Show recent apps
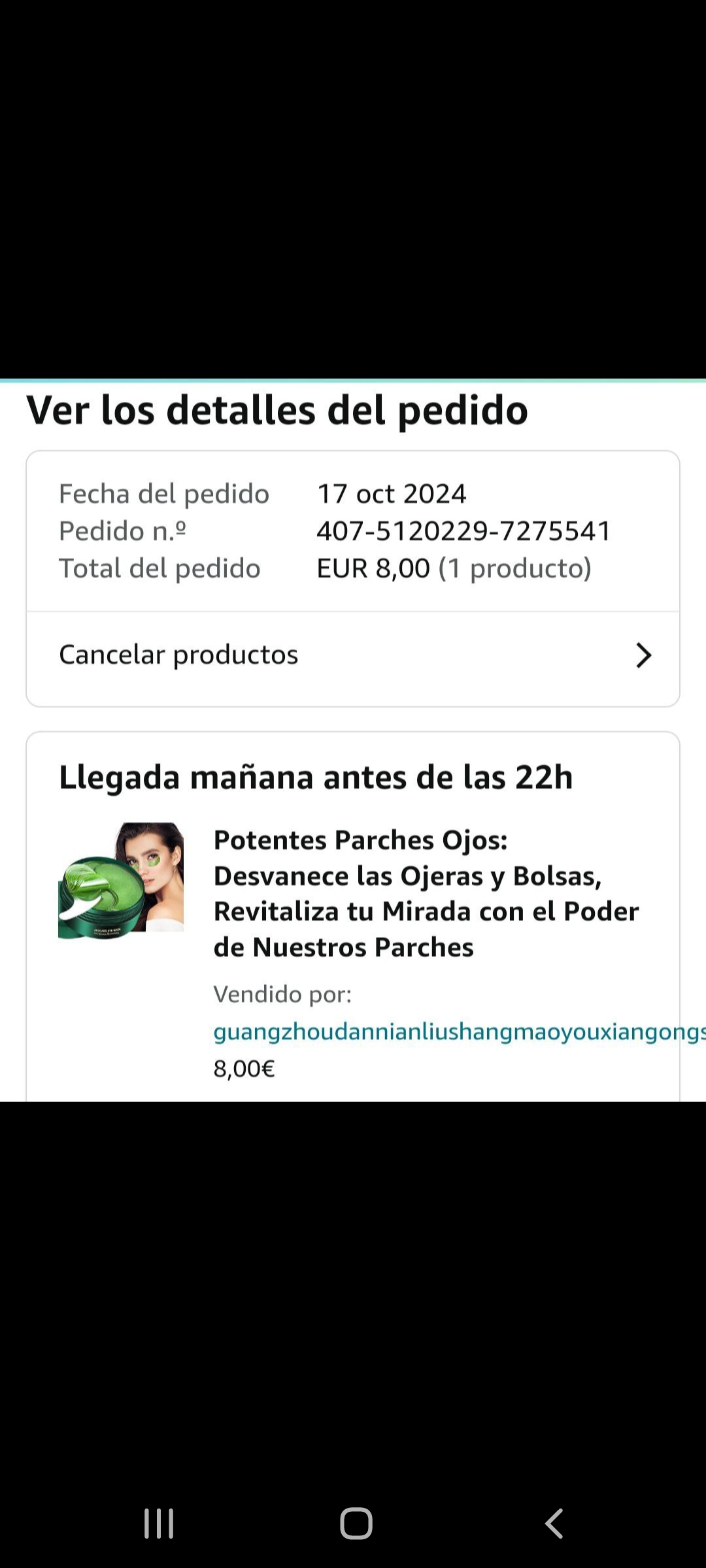This screenshot has height=1568, width=706. click(159, 1524)
